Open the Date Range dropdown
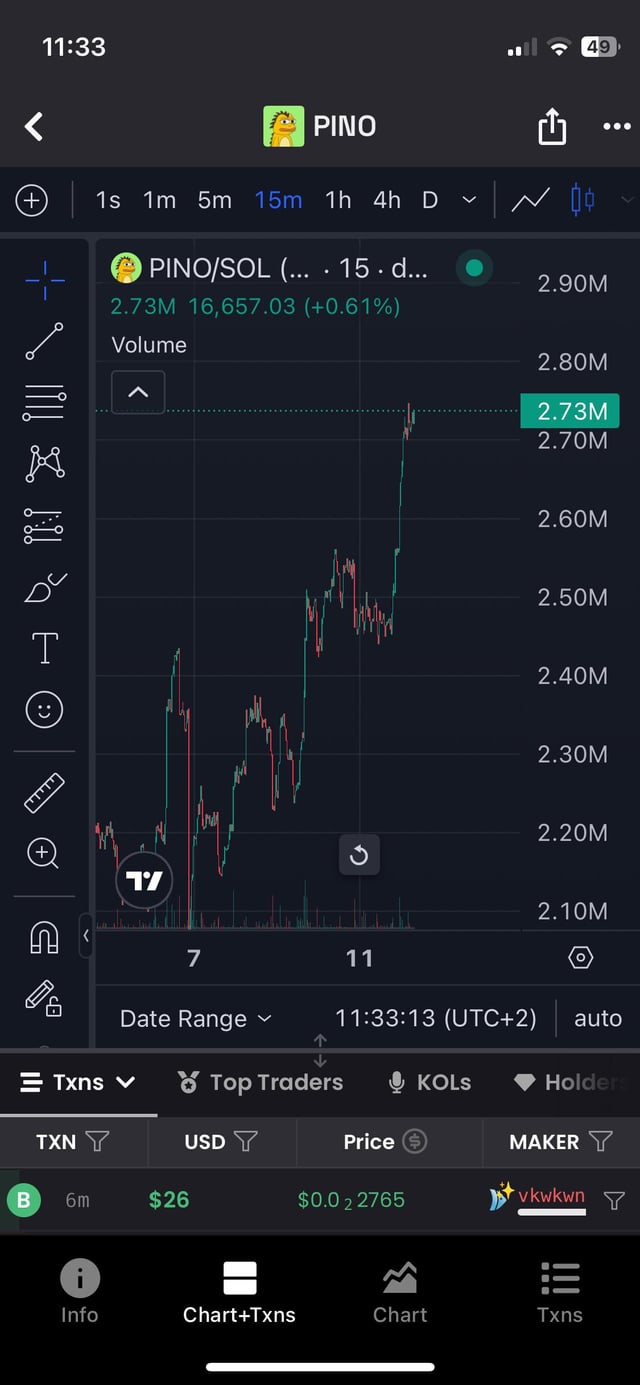 click(x=195, y=1019)
